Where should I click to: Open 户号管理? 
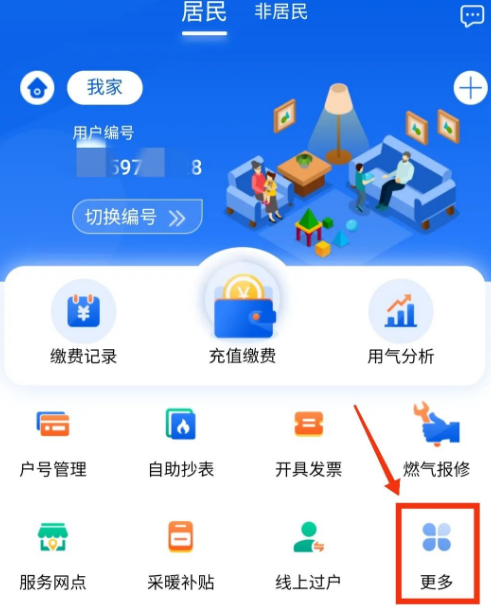coord(53,444)
